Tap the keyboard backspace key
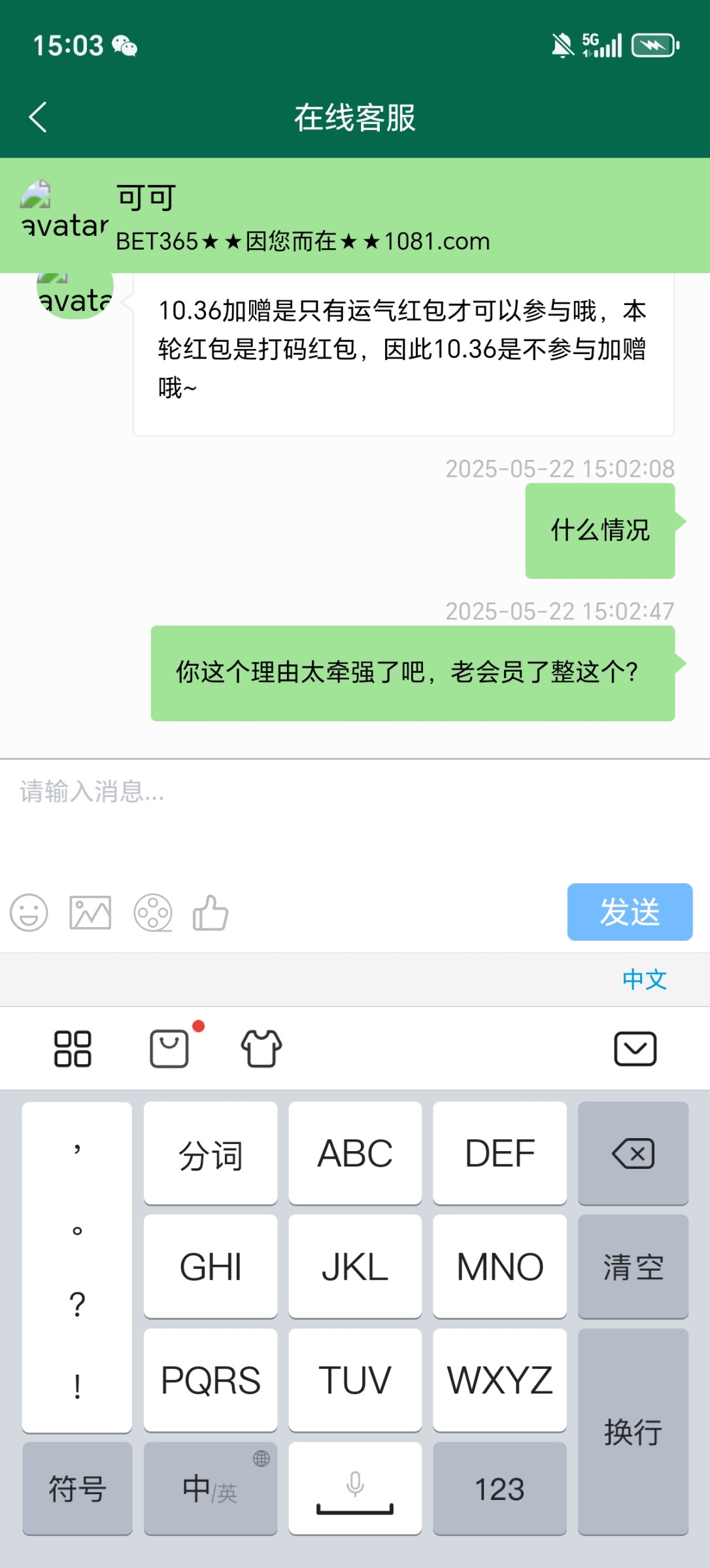The image size is (710, 1568). 633,1153
